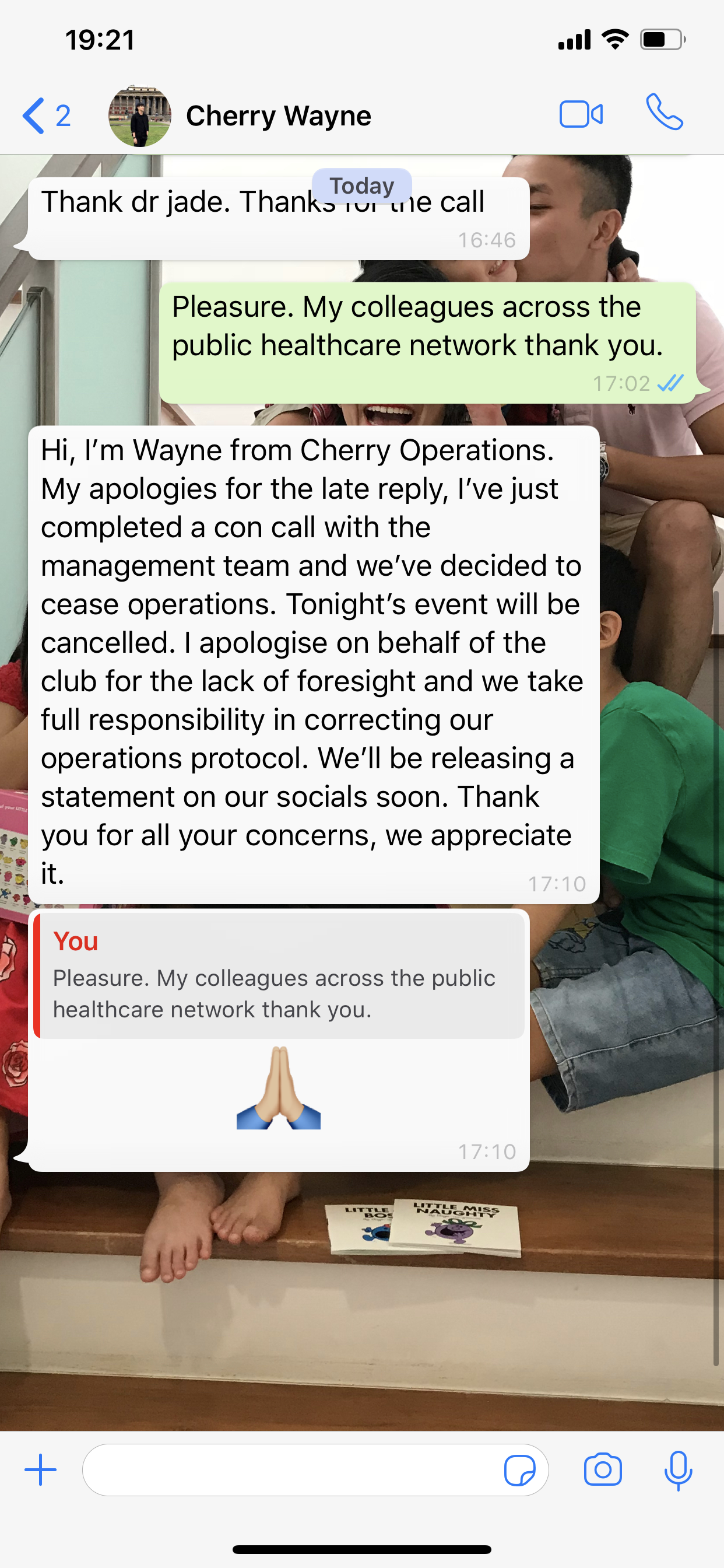The width and height of the screenshot is (724, 1568).
Task: Start a voice call with Cherry Wayne
Action: 664,113
